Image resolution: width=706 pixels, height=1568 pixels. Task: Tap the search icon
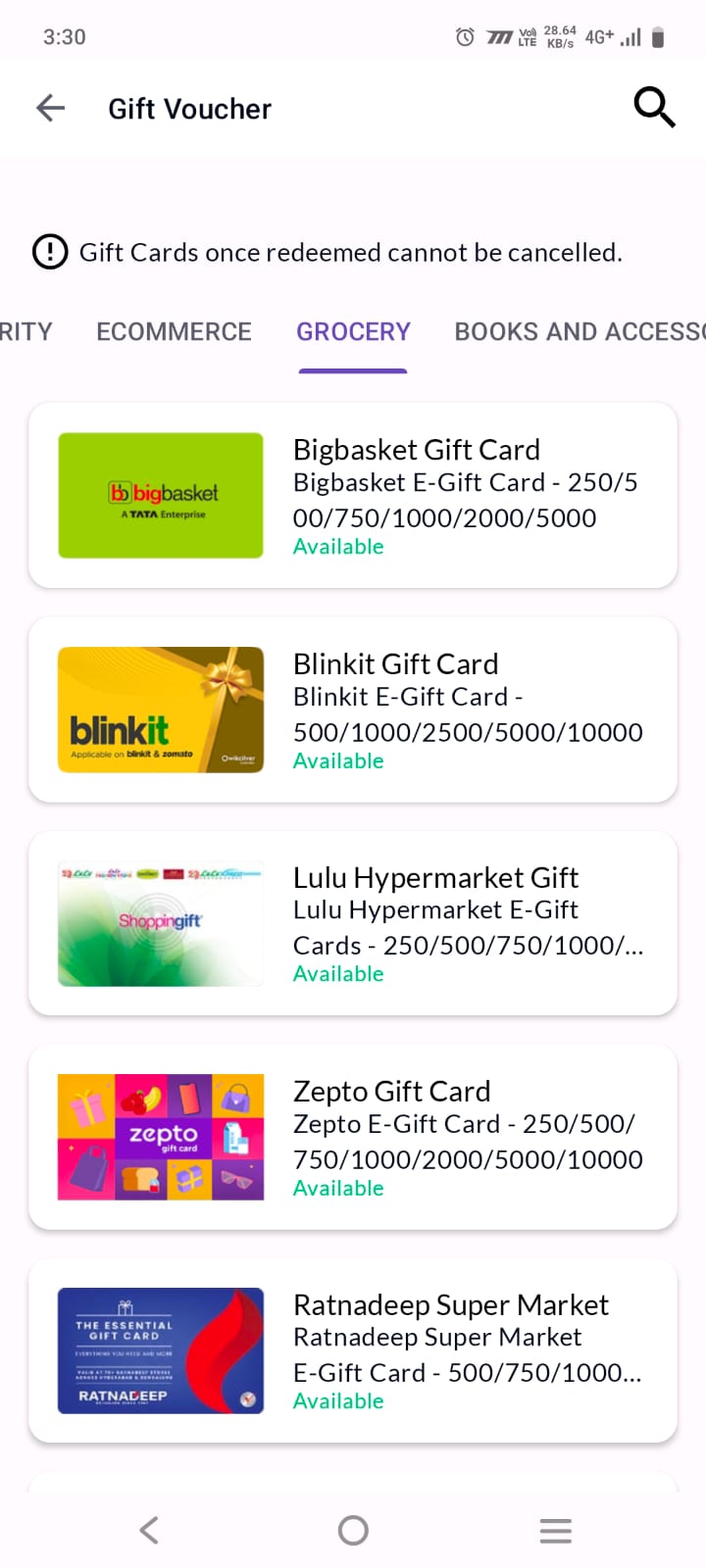click(654, 108)
